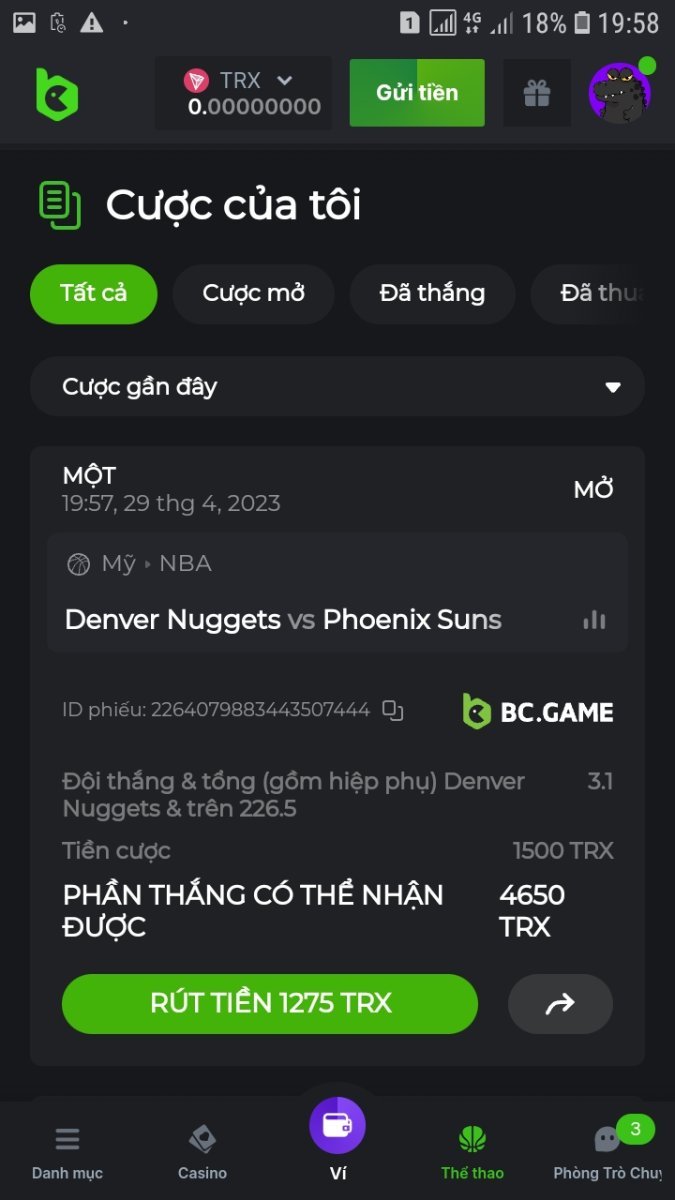Show Đã thua lost bets
The width and height of the screenshot is (675, 1200).
tap(602, 293)
